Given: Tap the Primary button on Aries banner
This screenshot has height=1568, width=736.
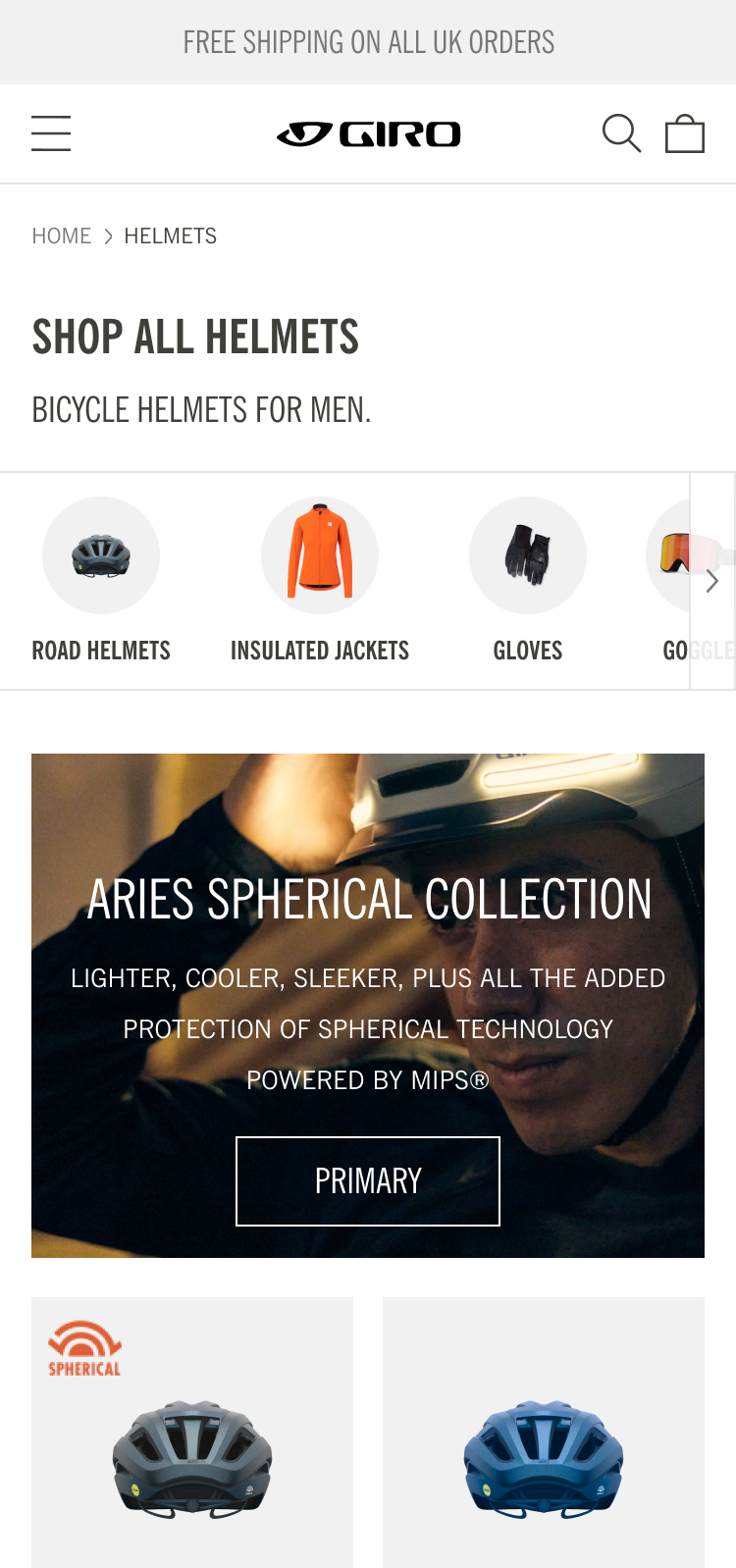Looking at the screenshot, I should [368, 1180].
